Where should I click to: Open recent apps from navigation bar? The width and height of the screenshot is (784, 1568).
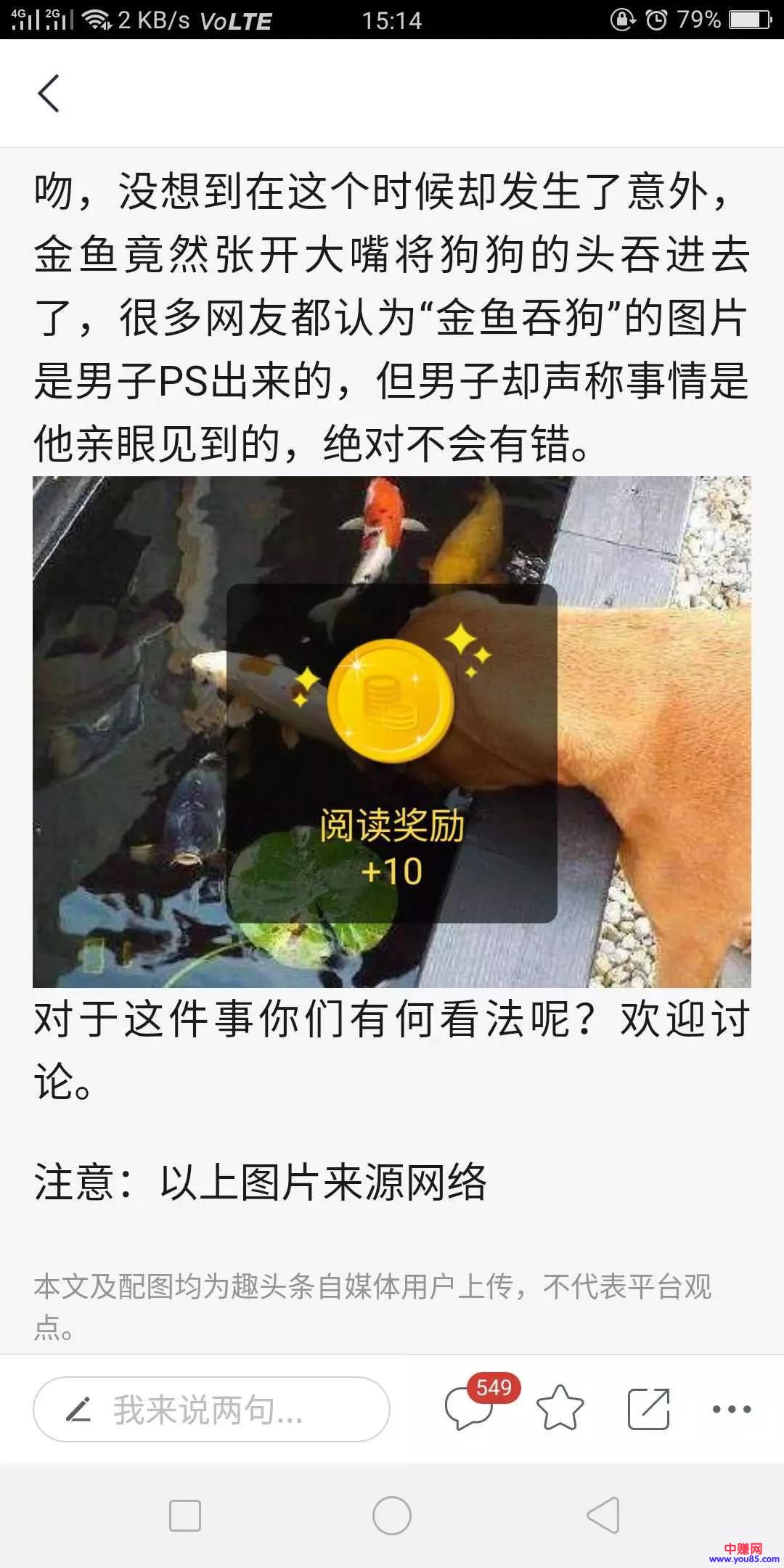tap(185, 1516)
